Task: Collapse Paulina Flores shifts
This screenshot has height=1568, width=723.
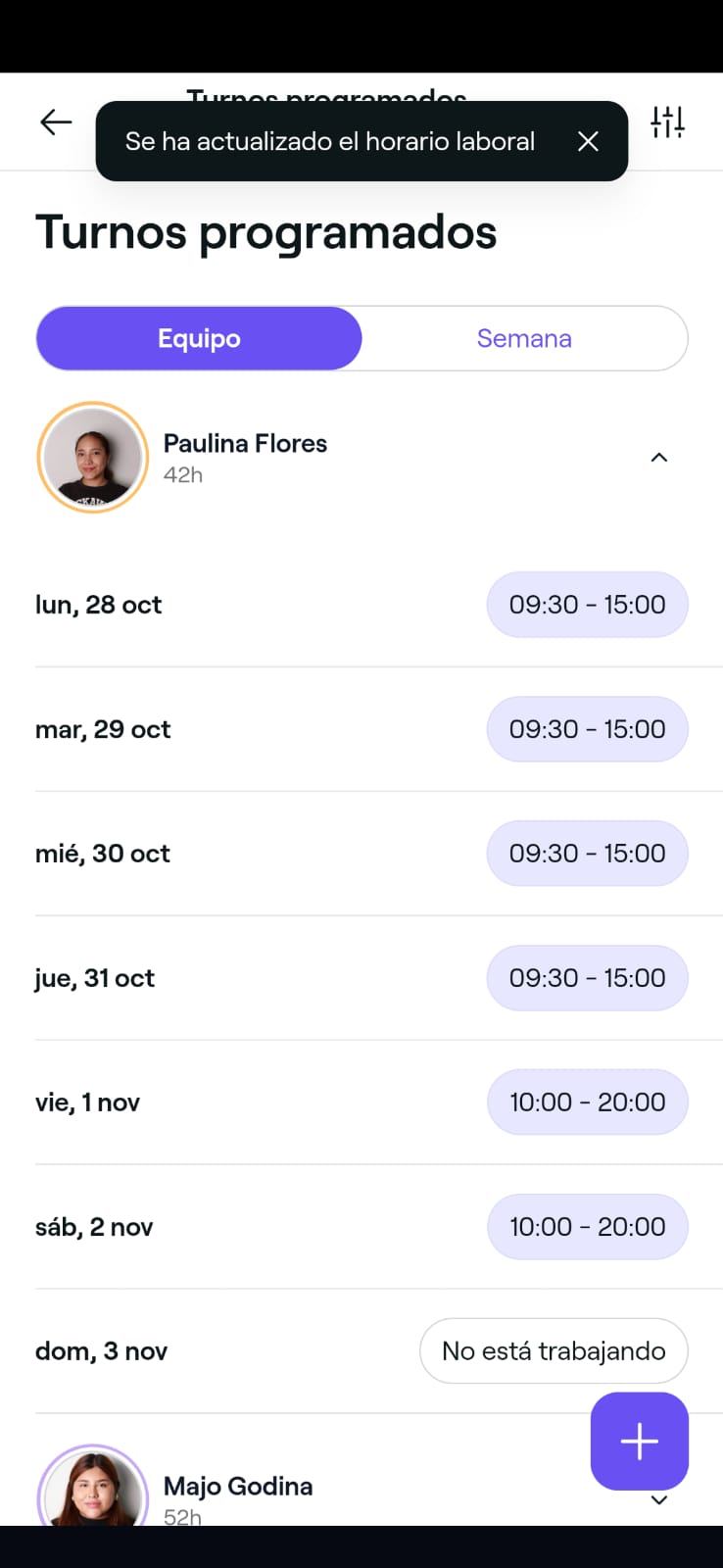Action: point(659,458)
